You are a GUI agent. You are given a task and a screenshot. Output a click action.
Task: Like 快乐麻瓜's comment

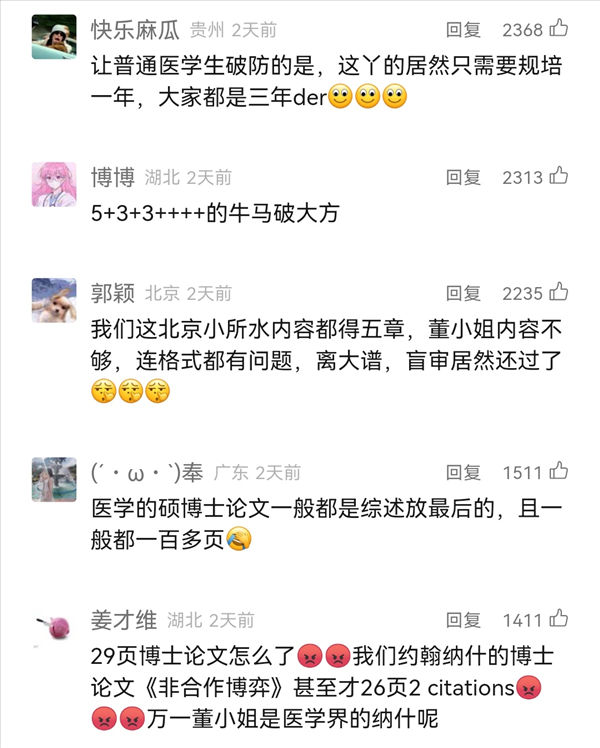pyautogui.click(x=558, y=28)
